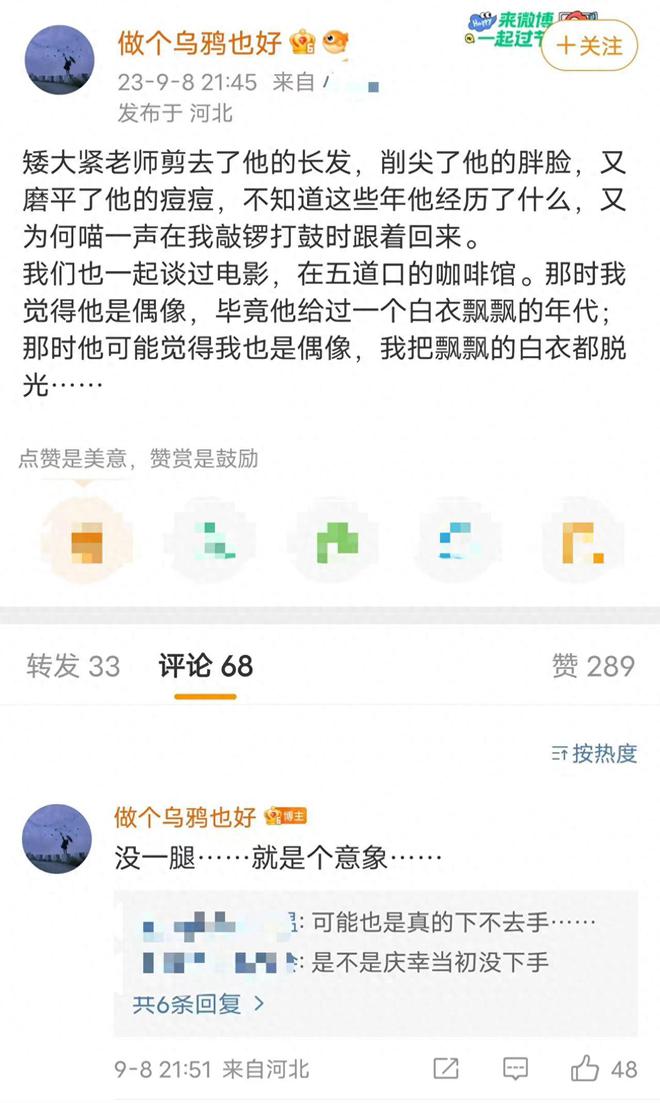
Task: Share the 没一腿 comment
Action: (445, 1069)
